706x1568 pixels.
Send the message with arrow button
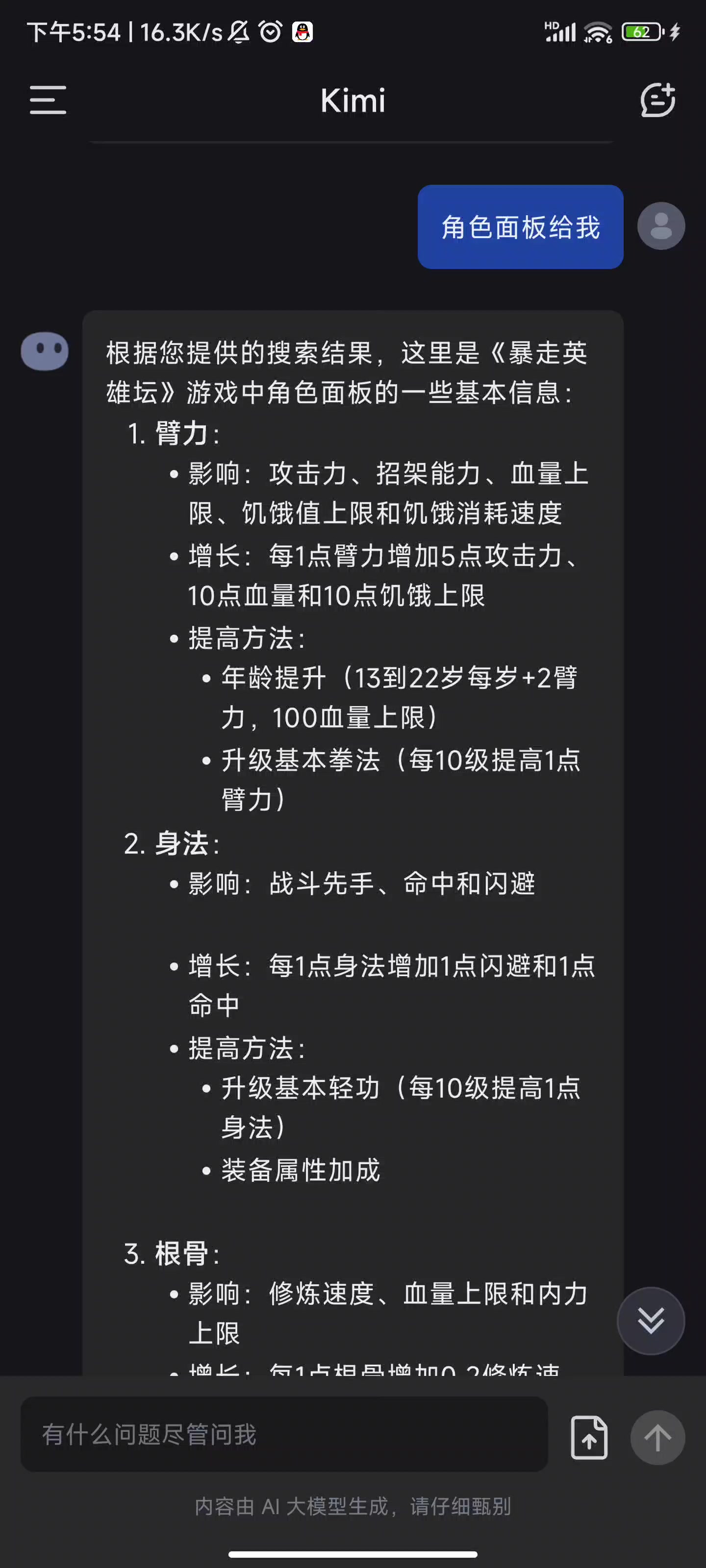tap(657, 1438)
